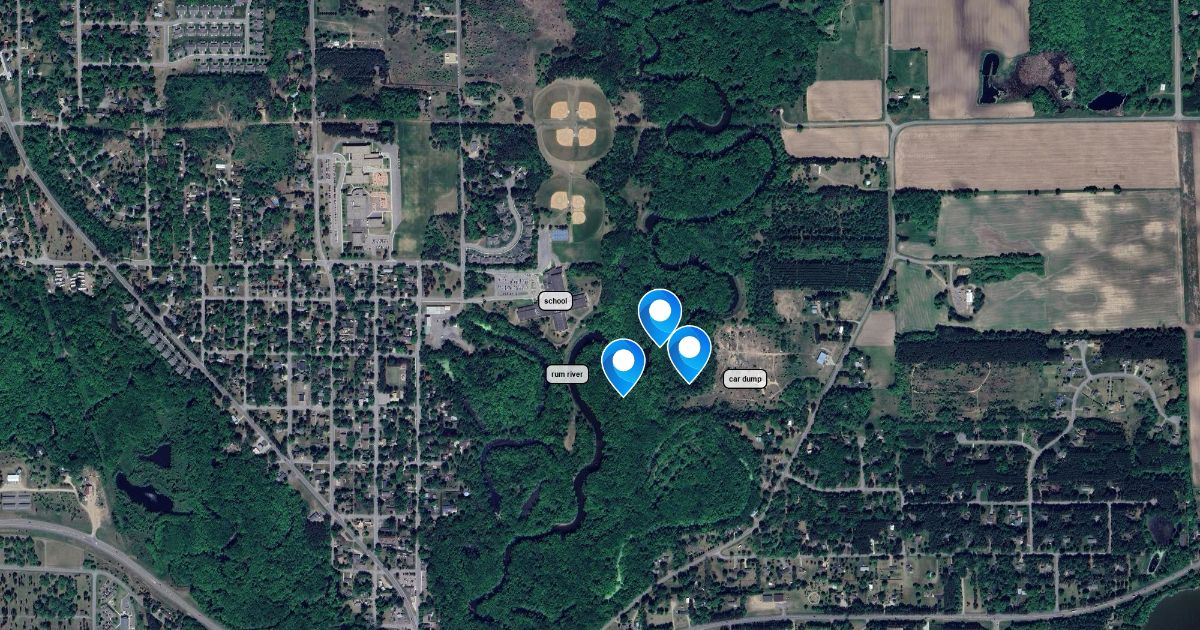Open the car dump map label

745,379
